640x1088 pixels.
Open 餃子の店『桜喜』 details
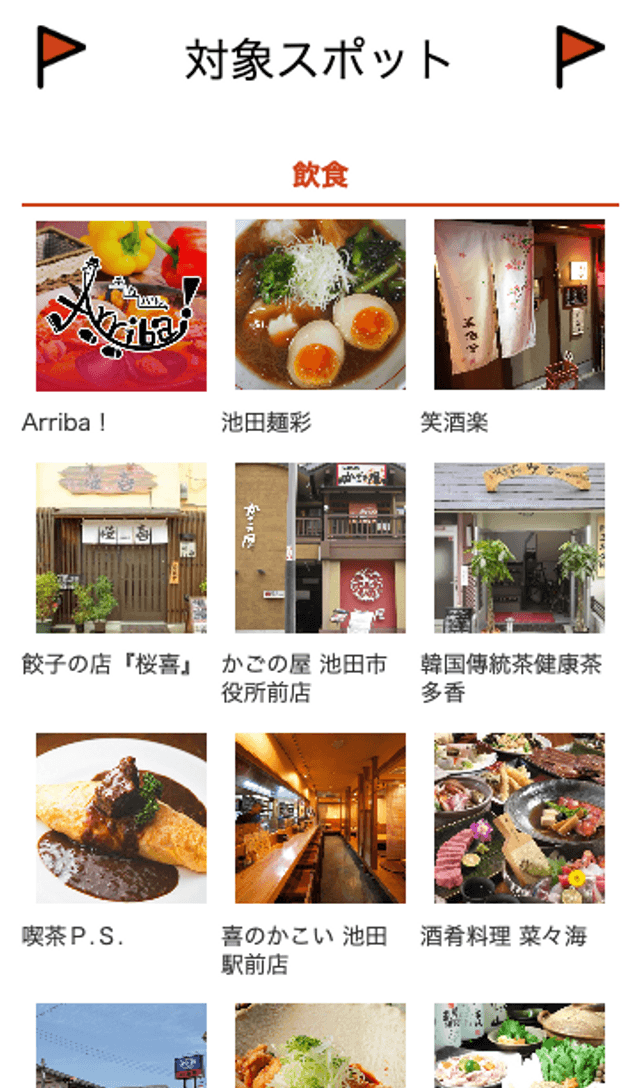[x=121, y=548]
